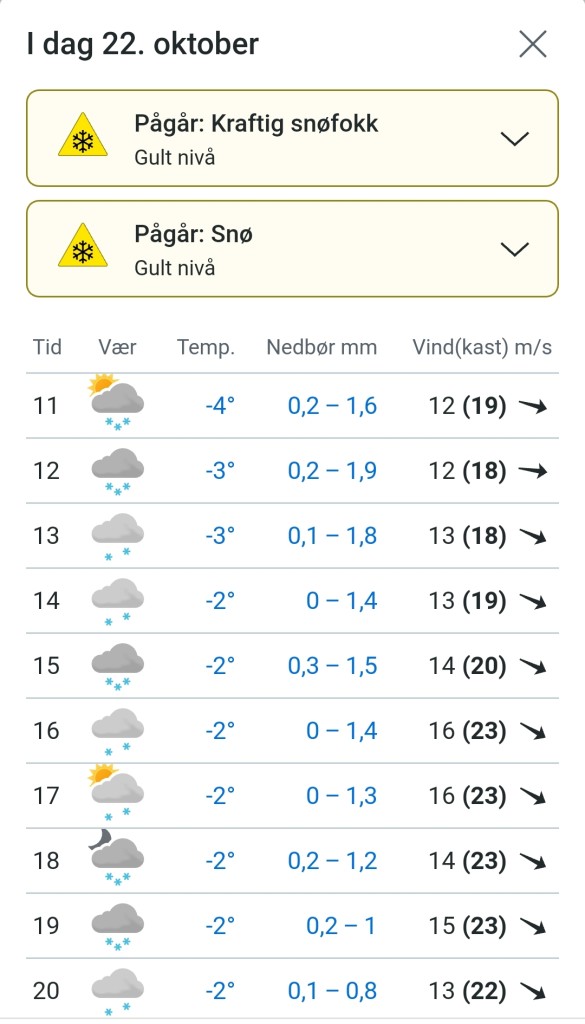Screen dimensions: 585x1024
Task: Expand the Pågår: Snø warning
Action: pyautogui.click(x=292, y=249)
